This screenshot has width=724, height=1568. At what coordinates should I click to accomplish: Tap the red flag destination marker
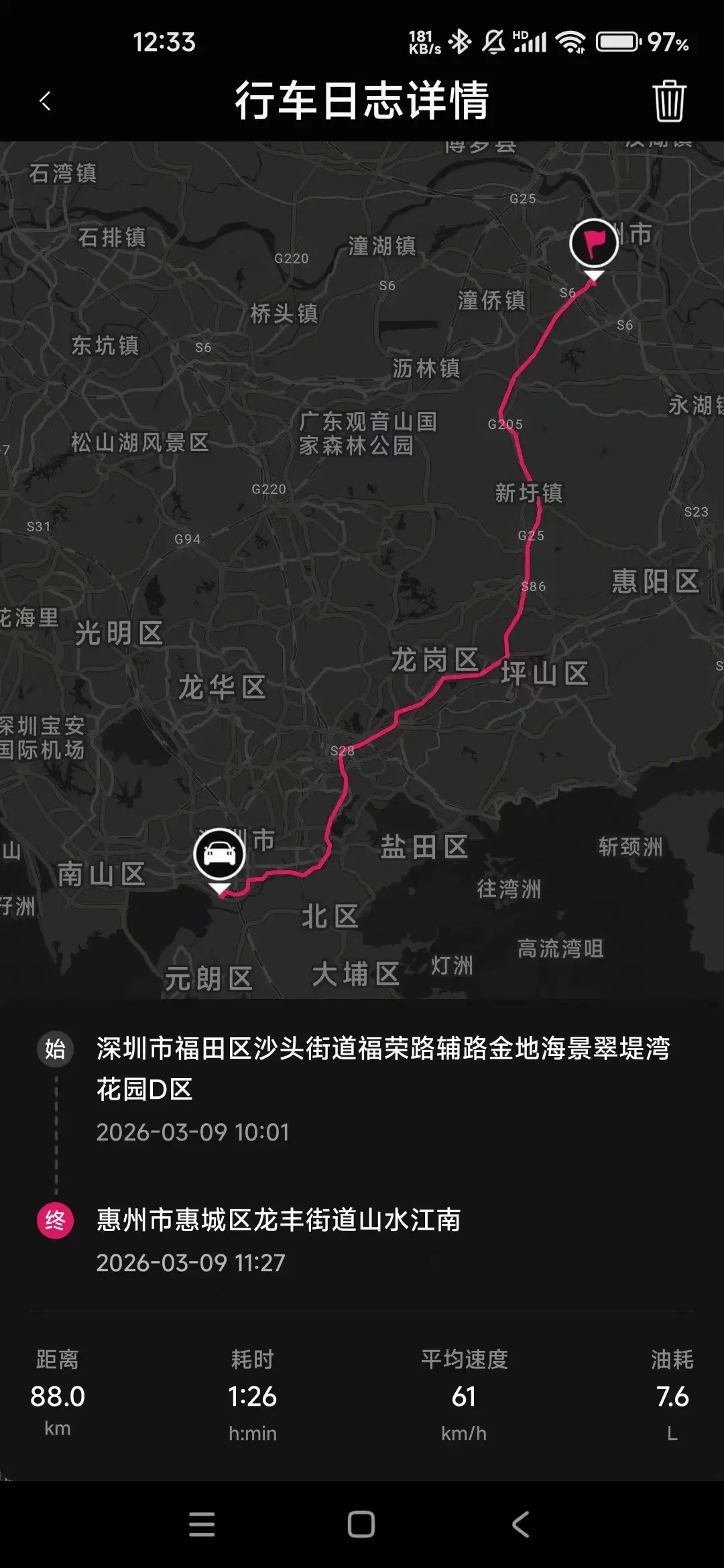(594, 243)
